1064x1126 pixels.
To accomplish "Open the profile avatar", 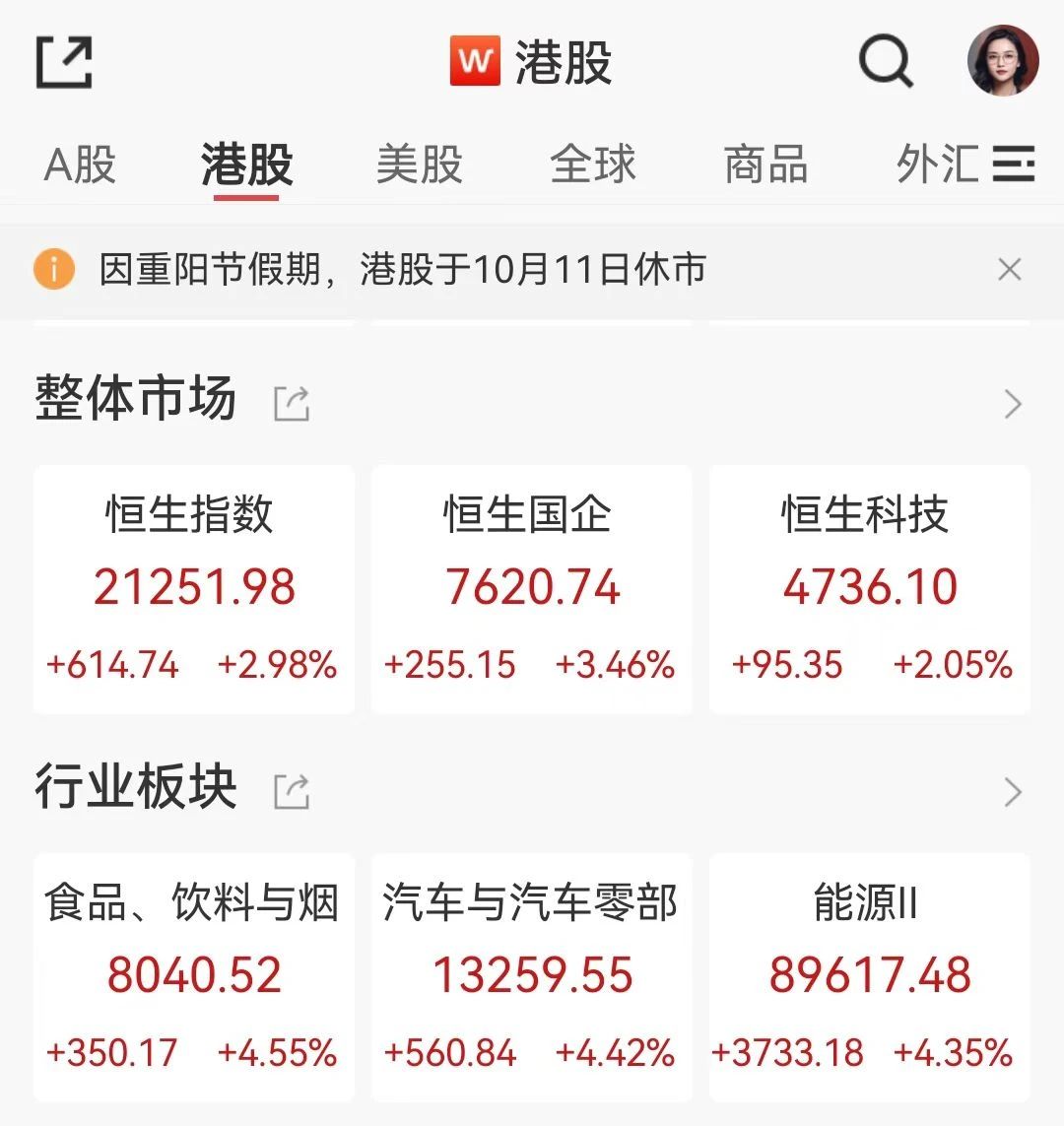I will (x=1003, y=61).
